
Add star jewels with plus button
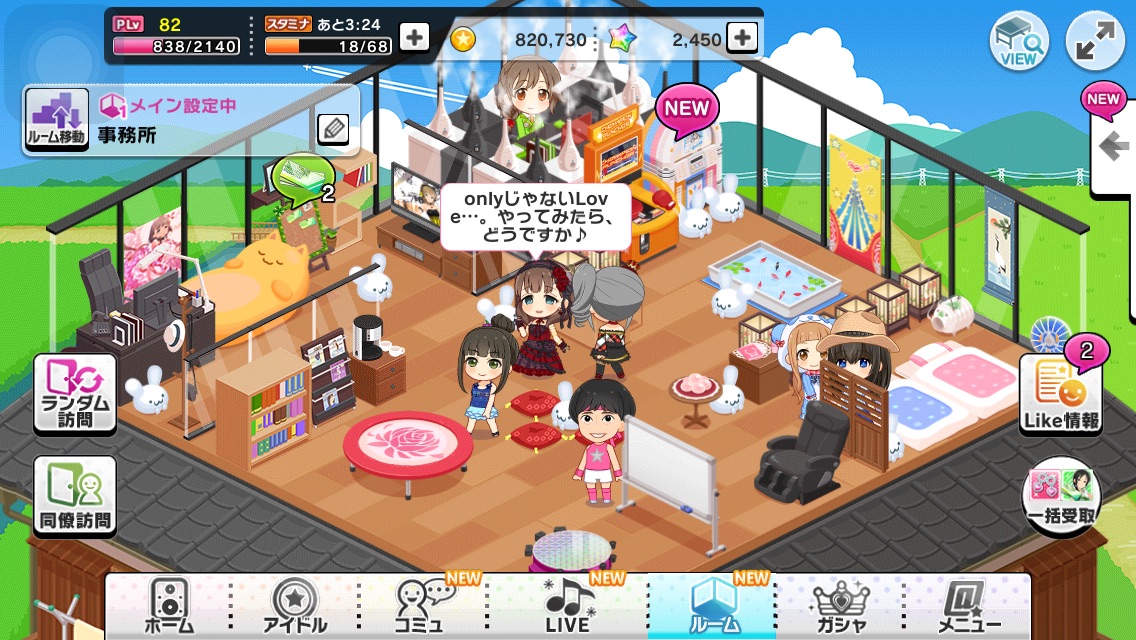[741, 38]
